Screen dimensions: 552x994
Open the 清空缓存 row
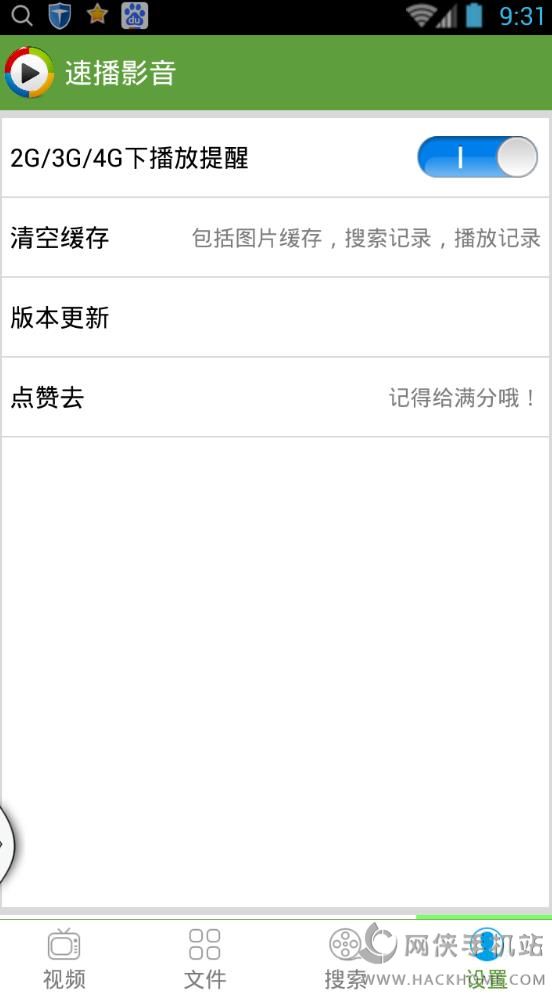tap(275, 237)
